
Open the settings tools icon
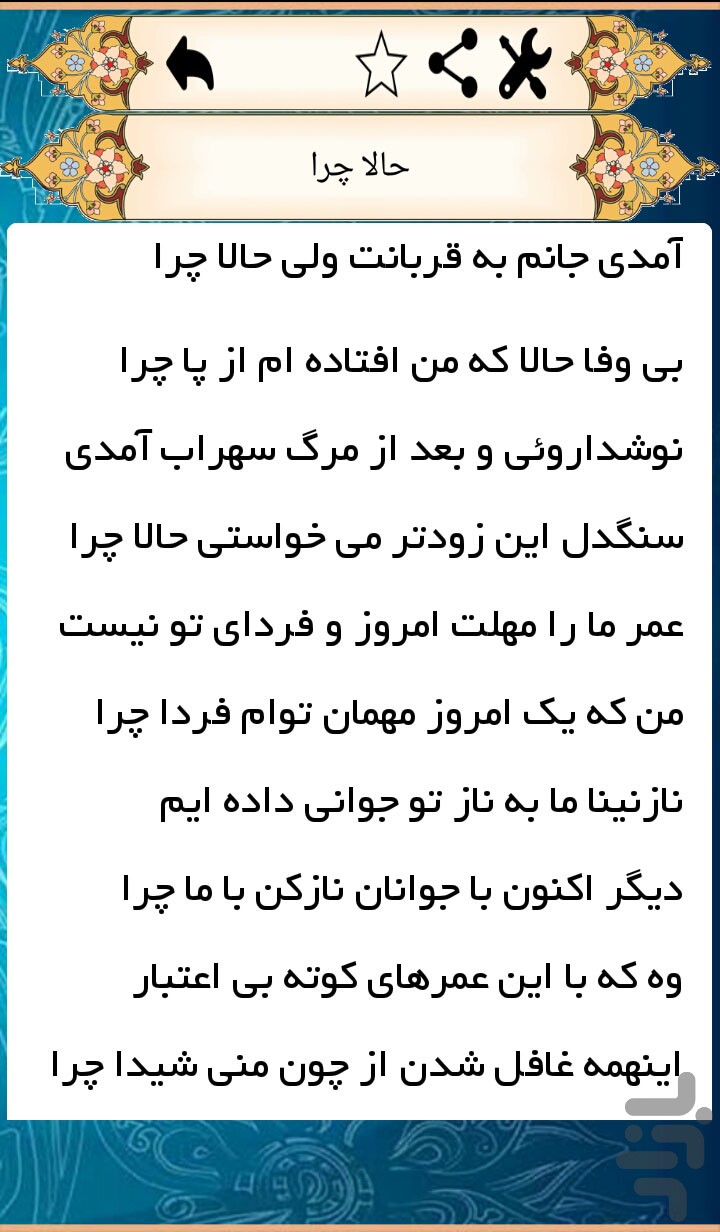pos(523,62)
